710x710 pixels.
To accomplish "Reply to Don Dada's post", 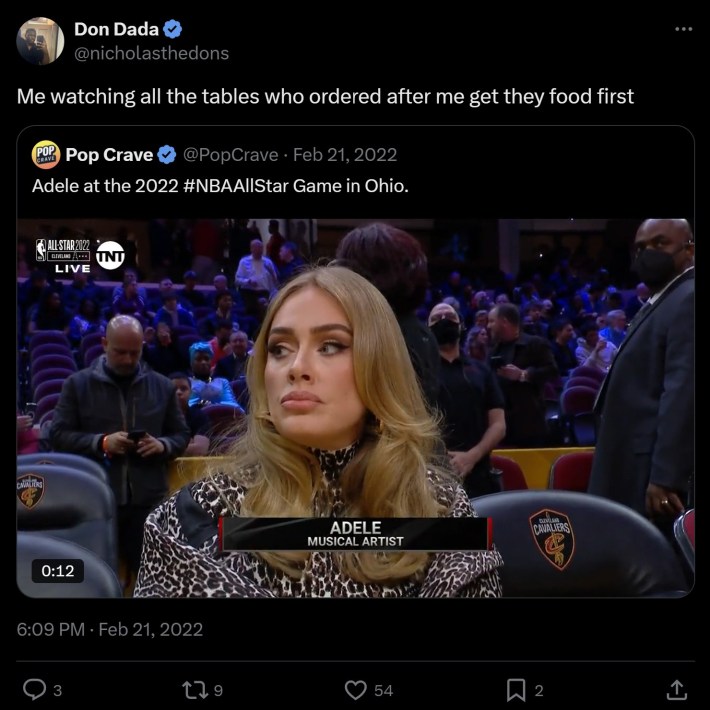I will (x=34, y=689).
